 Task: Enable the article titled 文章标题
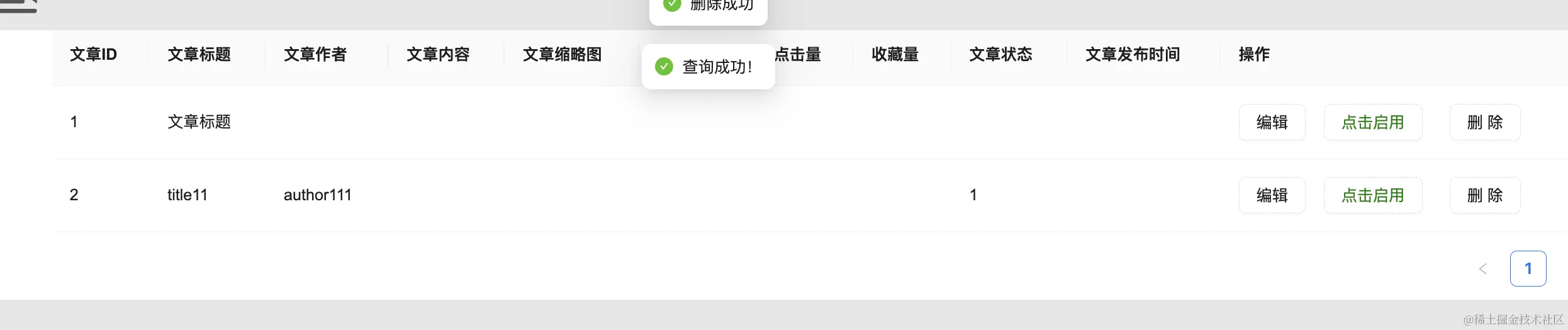(x=1372, y=122)
